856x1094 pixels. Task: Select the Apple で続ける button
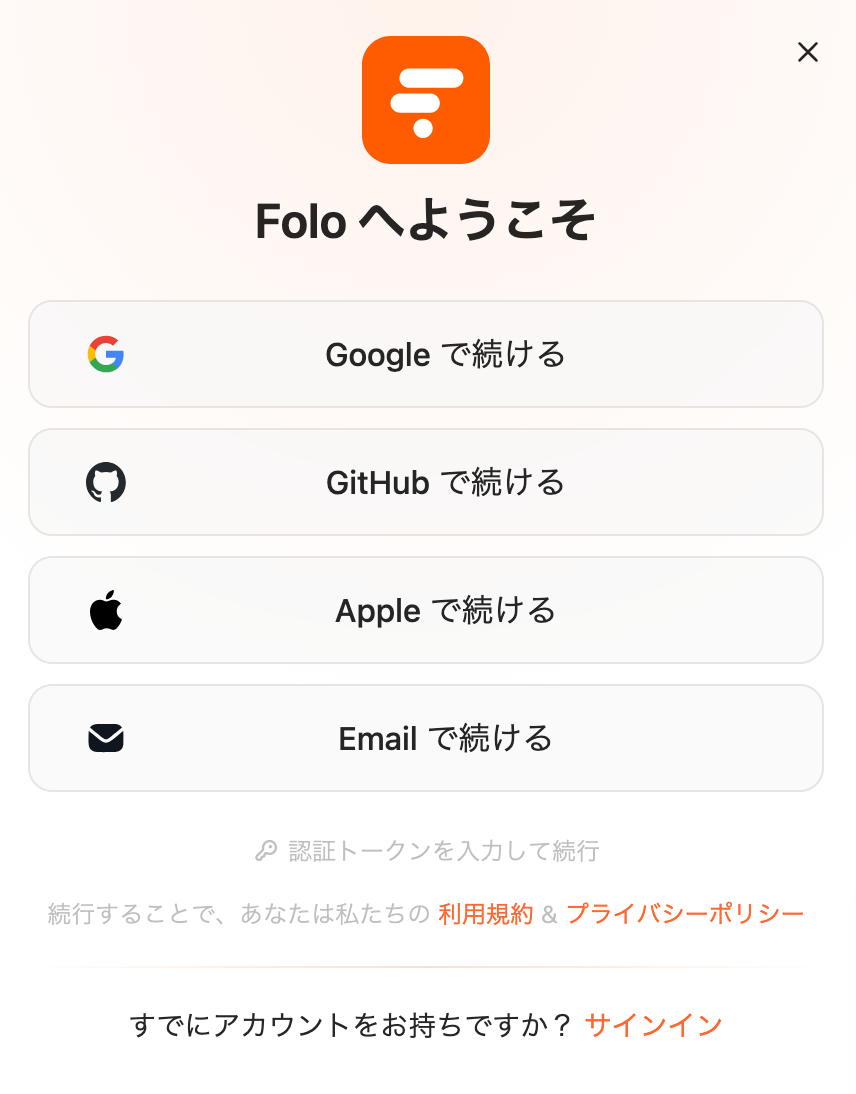click(426, 610)
